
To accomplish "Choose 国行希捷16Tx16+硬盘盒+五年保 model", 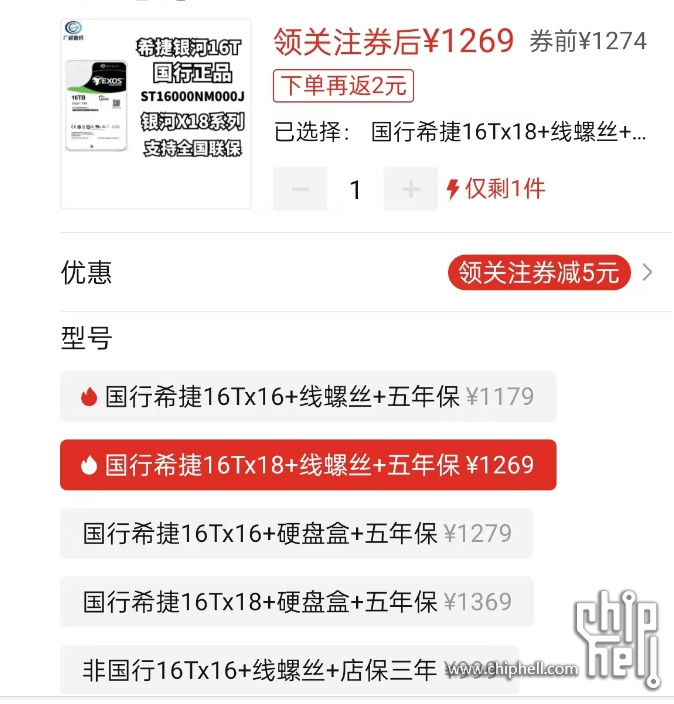I will (296, 533).
